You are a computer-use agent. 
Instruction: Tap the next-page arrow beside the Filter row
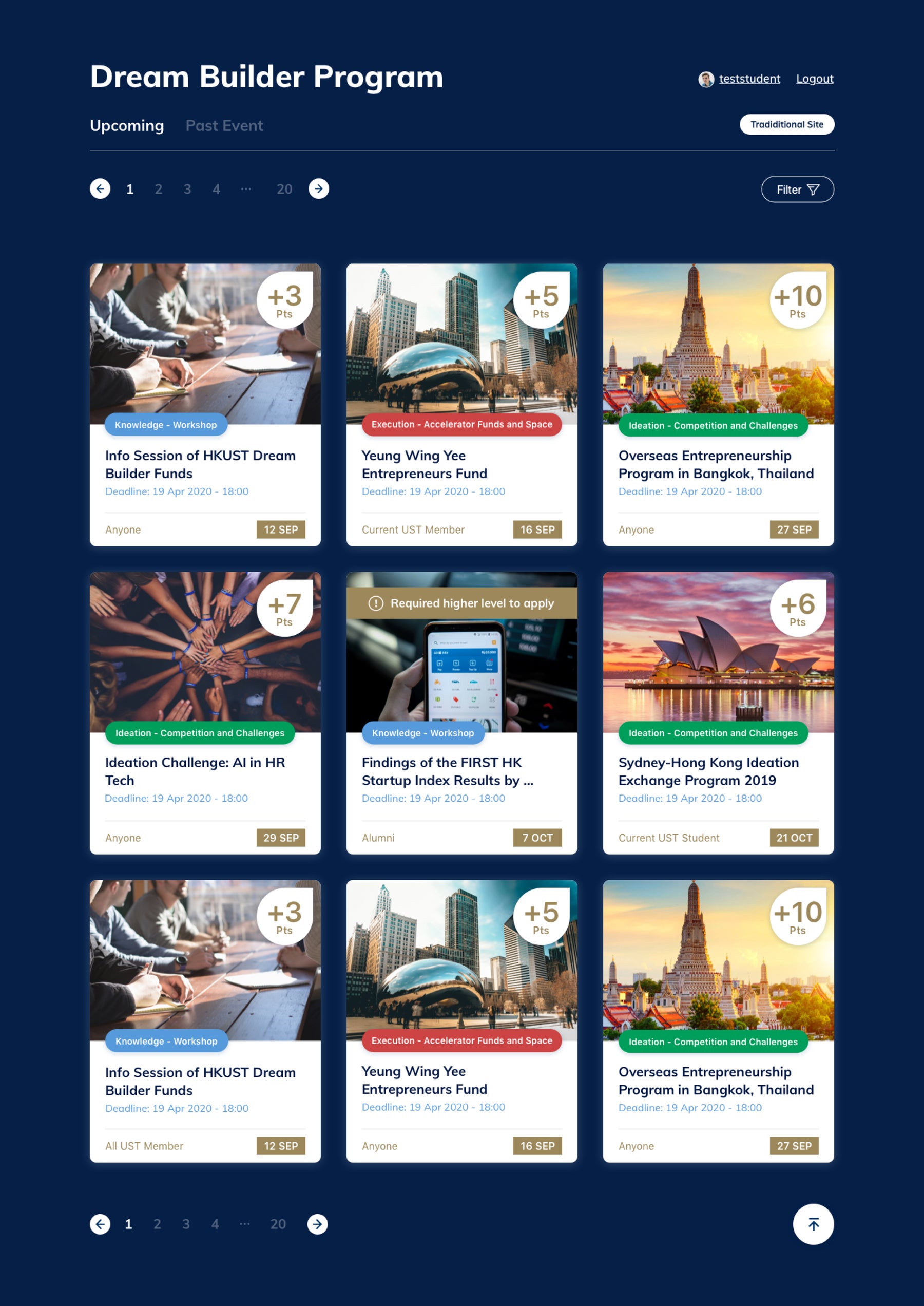319,189
